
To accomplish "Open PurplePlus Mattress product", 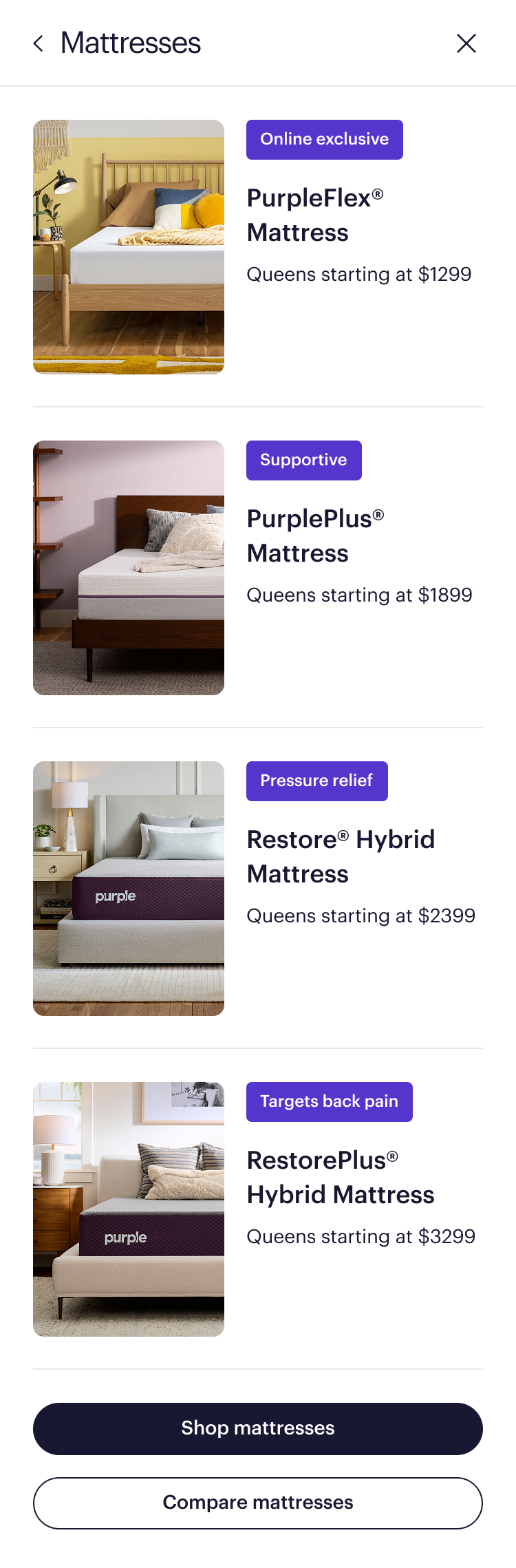I will tap(314, 536).
